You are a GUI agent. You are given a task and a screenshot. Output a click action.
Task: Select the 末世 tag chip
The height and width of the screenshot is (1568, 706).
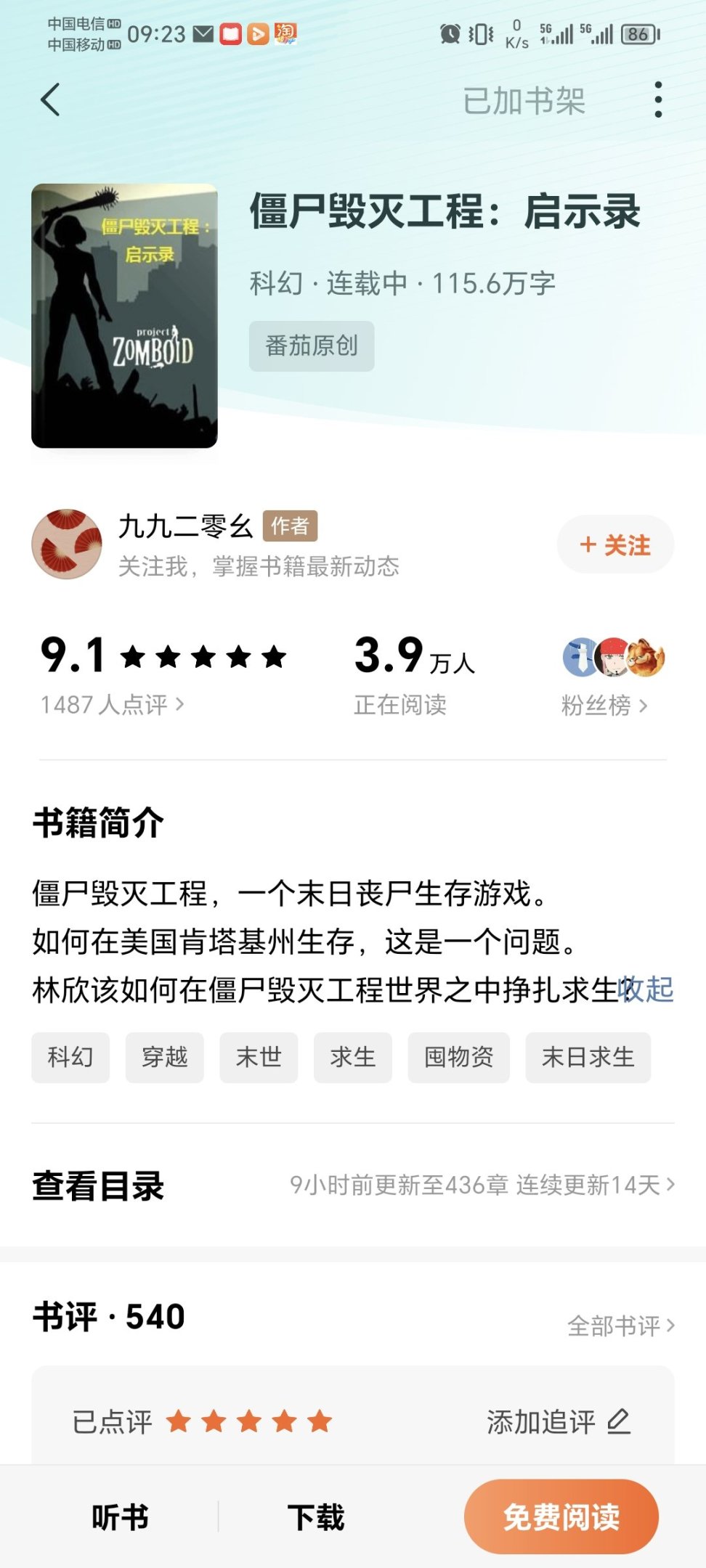(259, 1057)
